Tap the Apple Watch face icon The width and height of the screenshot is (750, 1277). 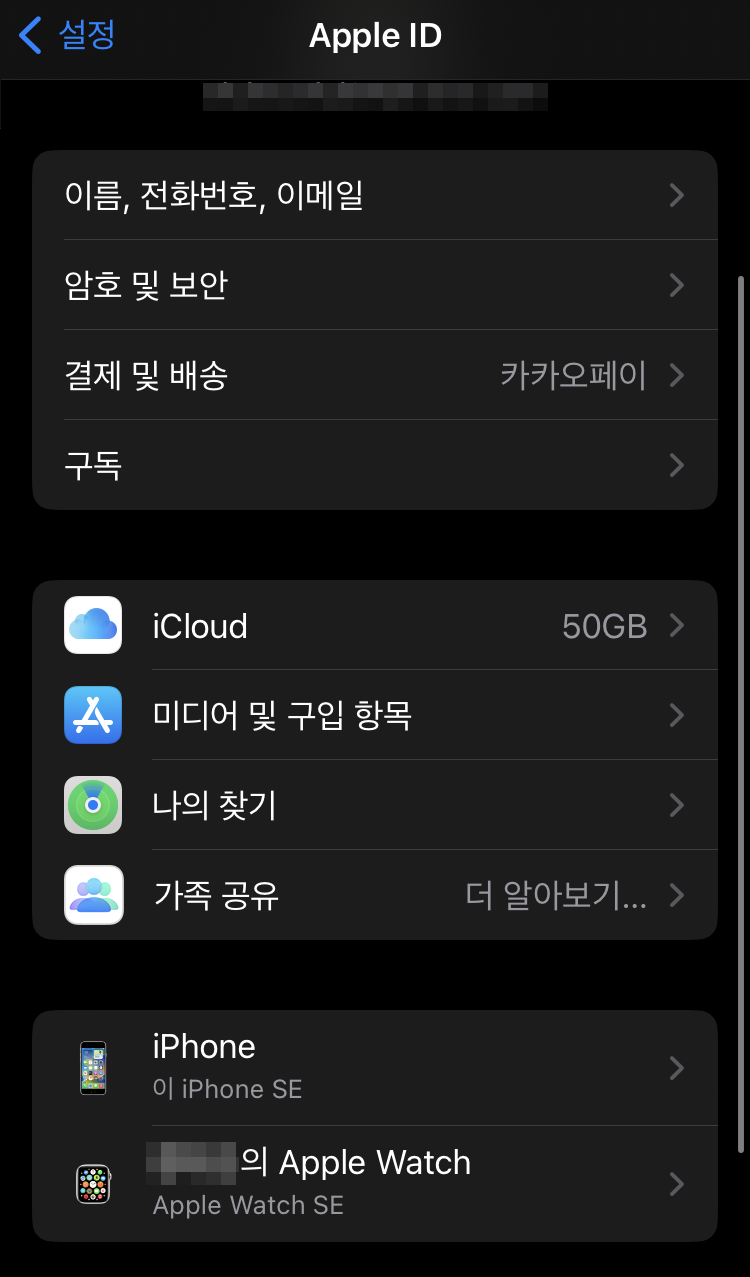(92, 1183)
